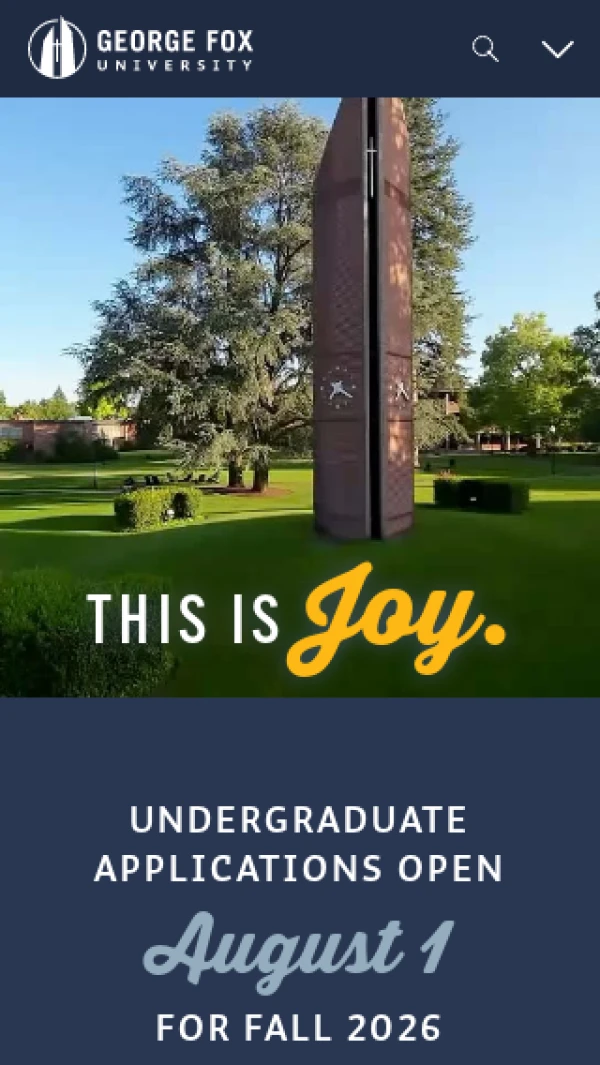Expand the header menu chevron

tap(557, 49)
